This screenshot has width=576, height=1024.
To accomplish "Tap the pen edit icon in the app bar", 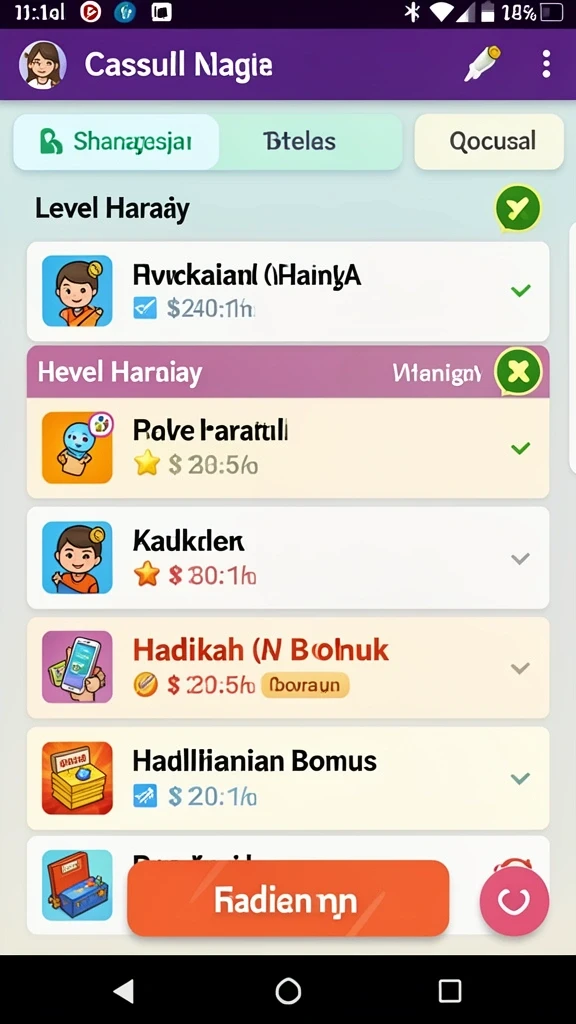I will click(483, 63).
